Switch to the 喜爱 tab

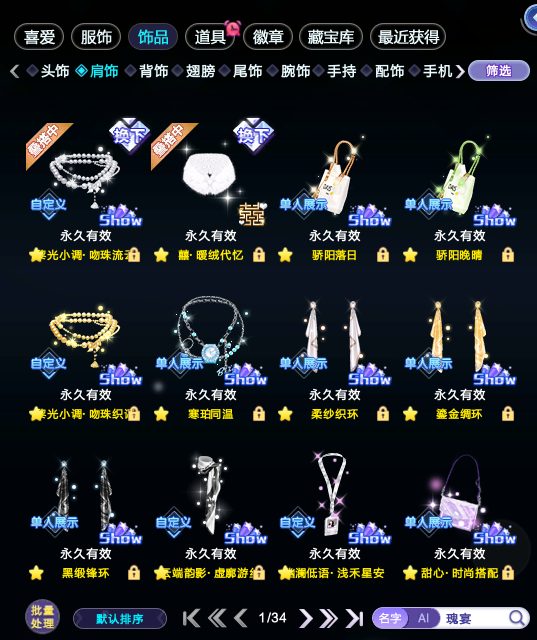pos(39,37)
